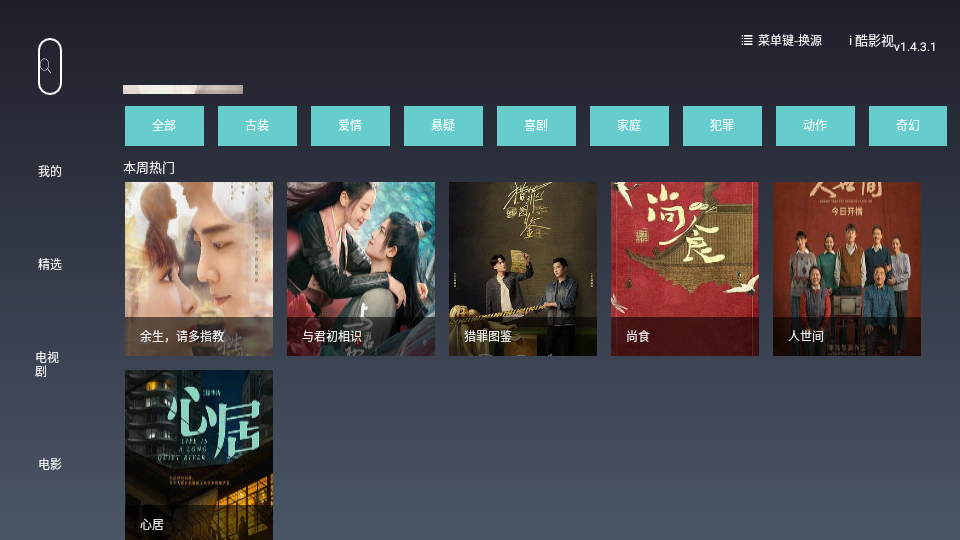This screenshot has width=960, height=540.
Task: Filter by 古装 genre
Action: click(257, 126)
